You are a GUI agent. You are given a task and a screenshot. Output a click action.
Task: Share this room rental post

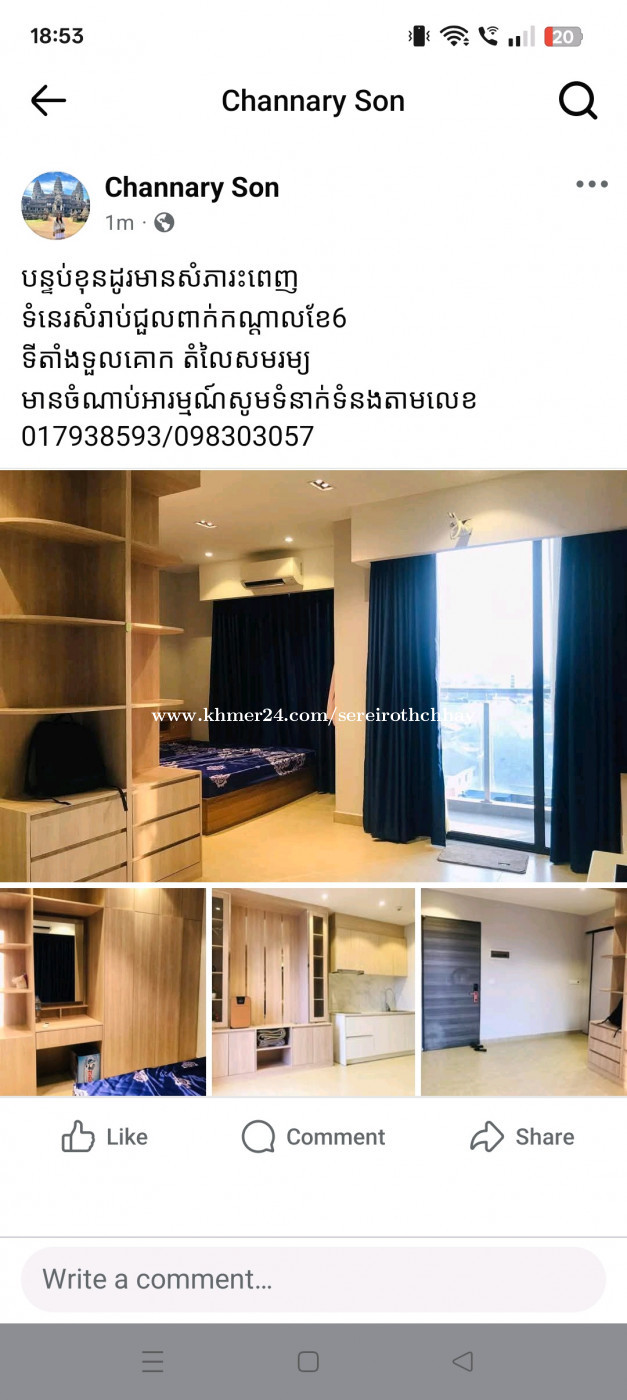point(522,1137)
